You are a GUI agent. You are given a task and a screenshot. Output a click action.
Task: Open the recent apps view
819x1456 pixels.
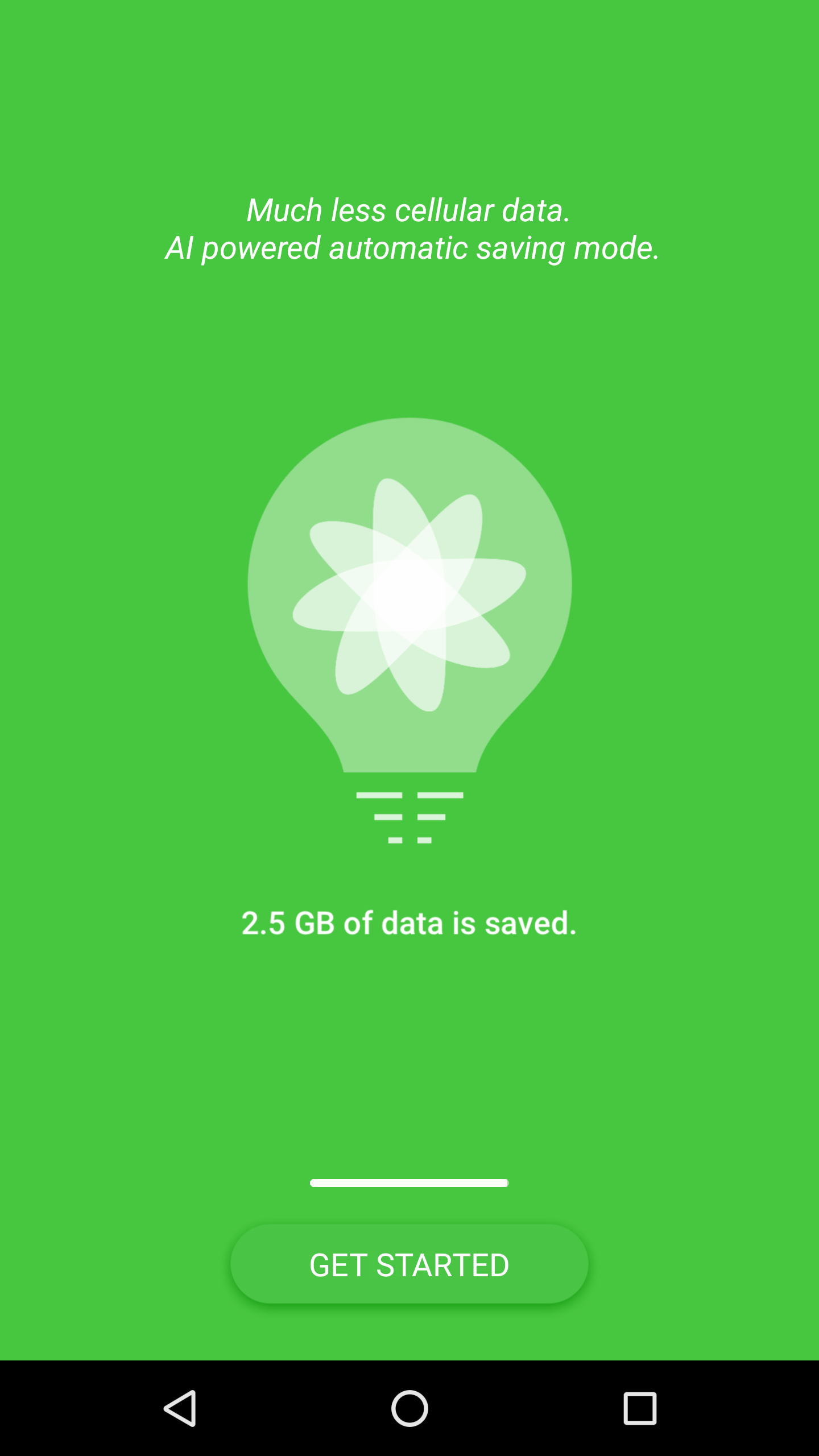pos(640,1408)
